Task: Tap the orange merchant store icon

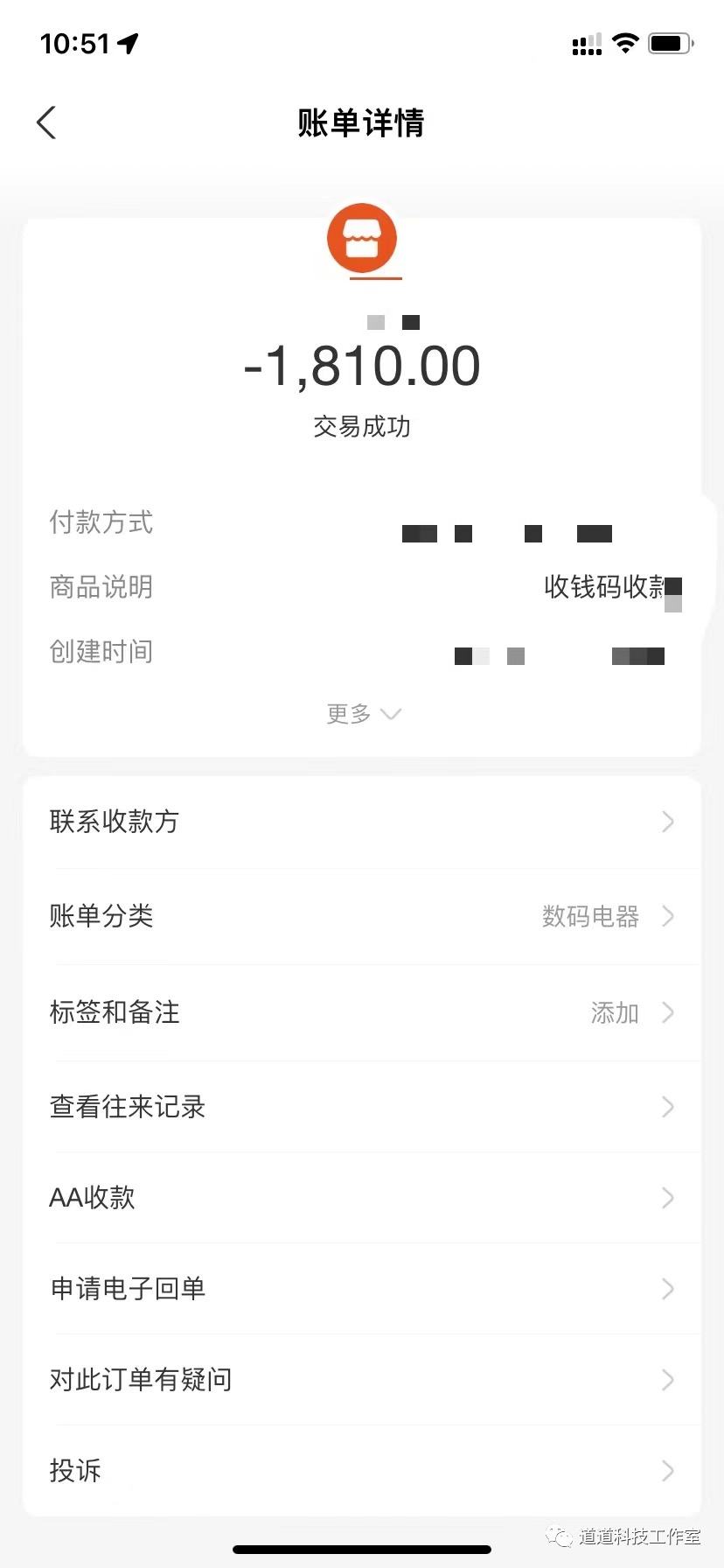Action: (x=362, y=238)
